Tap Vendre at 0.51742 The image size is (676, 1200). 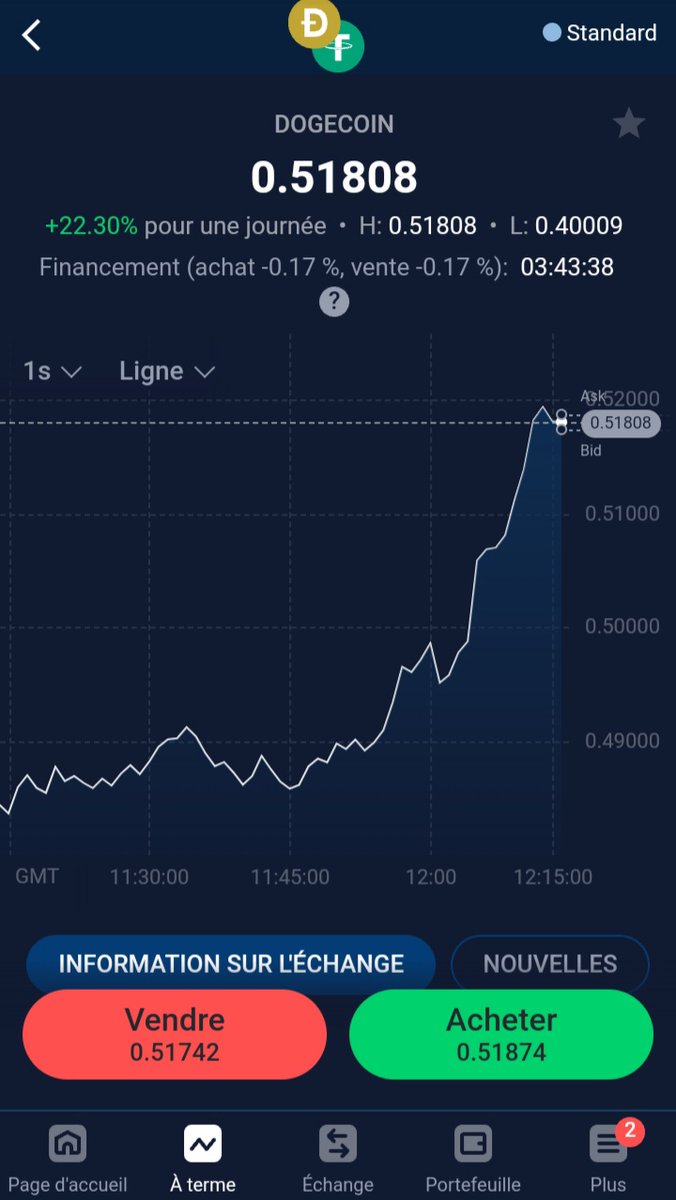coord(175,1034)
